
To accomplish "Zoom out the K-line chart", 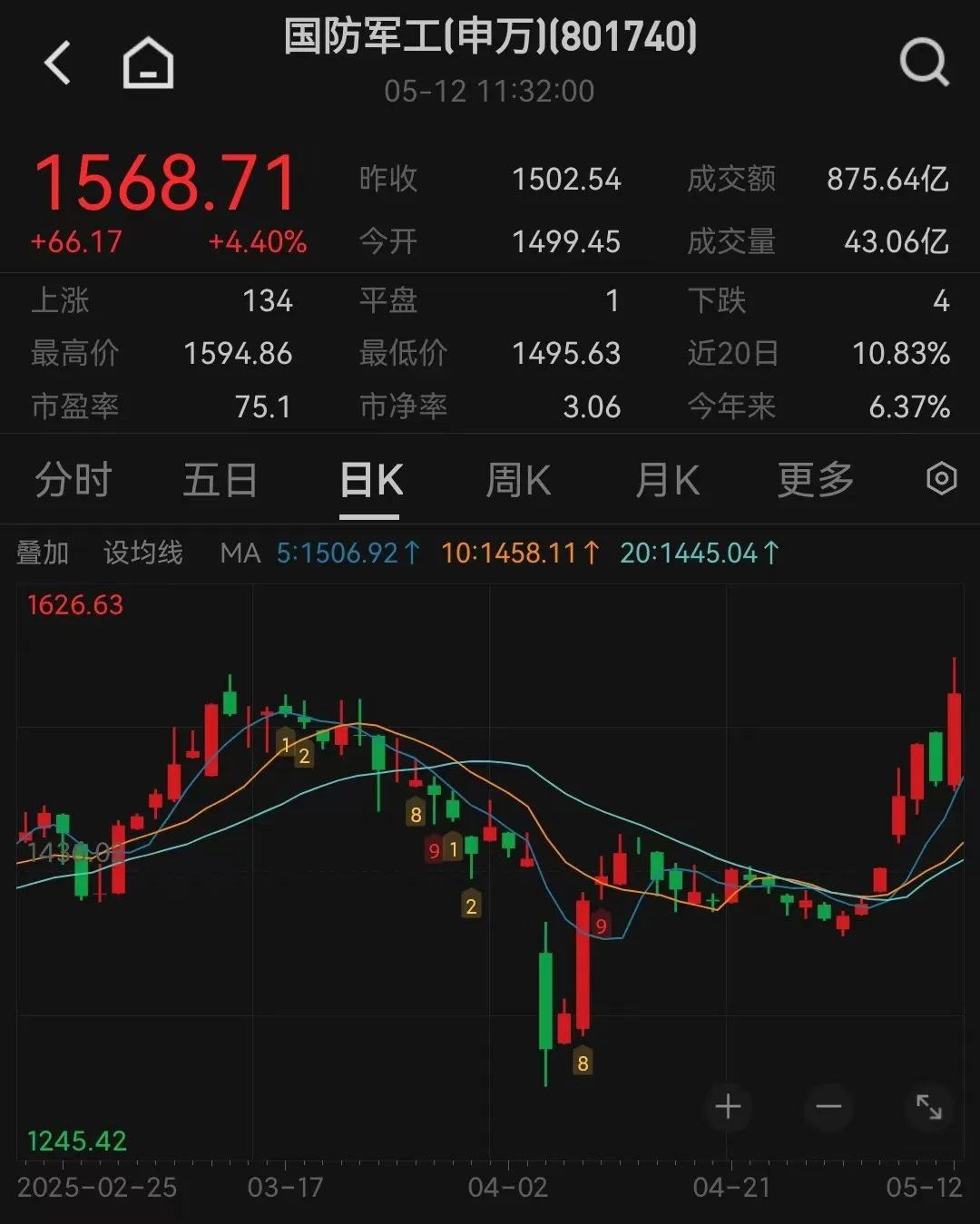I will [x=828, y=1107].
